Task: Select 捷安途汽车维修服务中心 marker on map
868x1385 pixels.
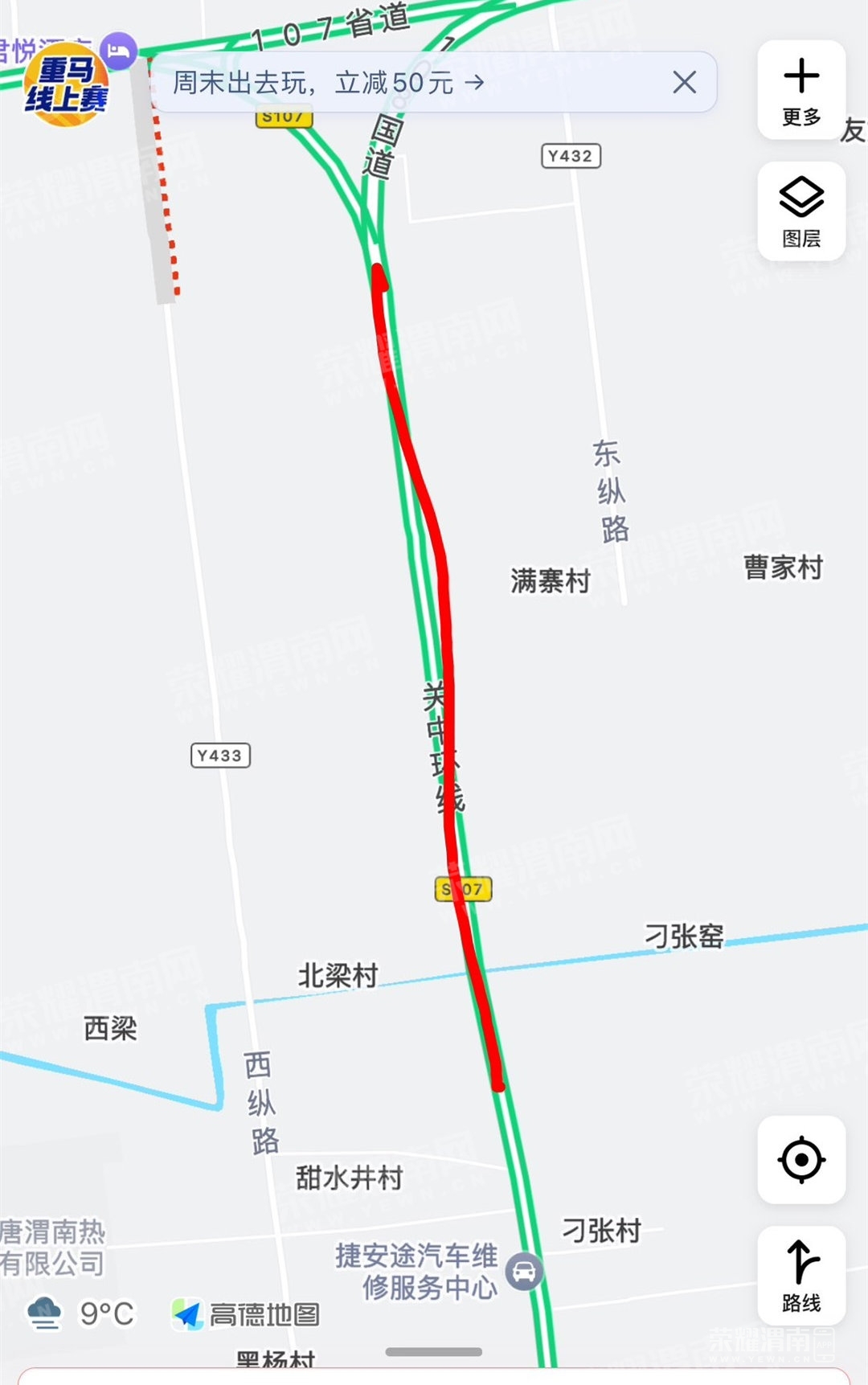Action: coord(524,1272)
